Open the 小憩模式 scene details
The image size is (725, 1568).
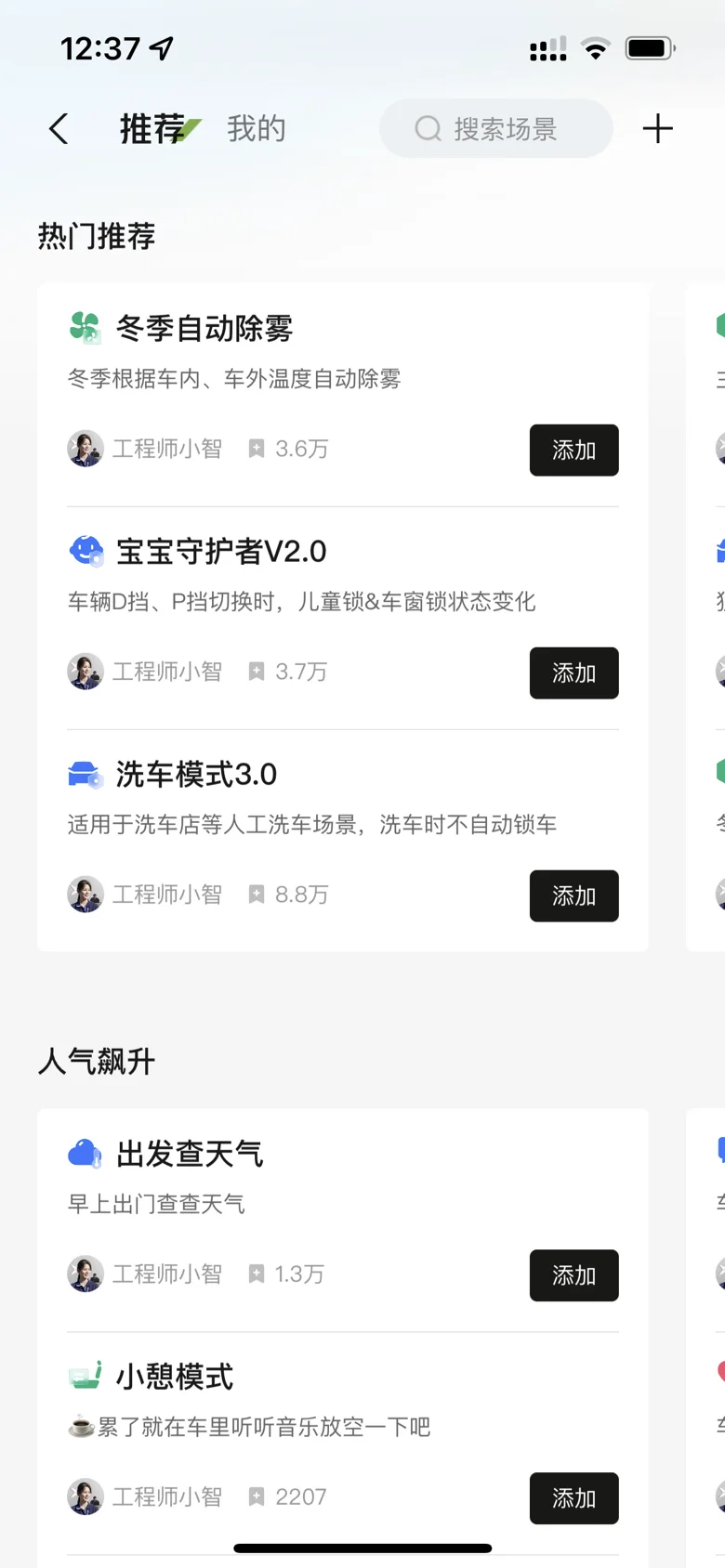click(x=175, y=1377)
